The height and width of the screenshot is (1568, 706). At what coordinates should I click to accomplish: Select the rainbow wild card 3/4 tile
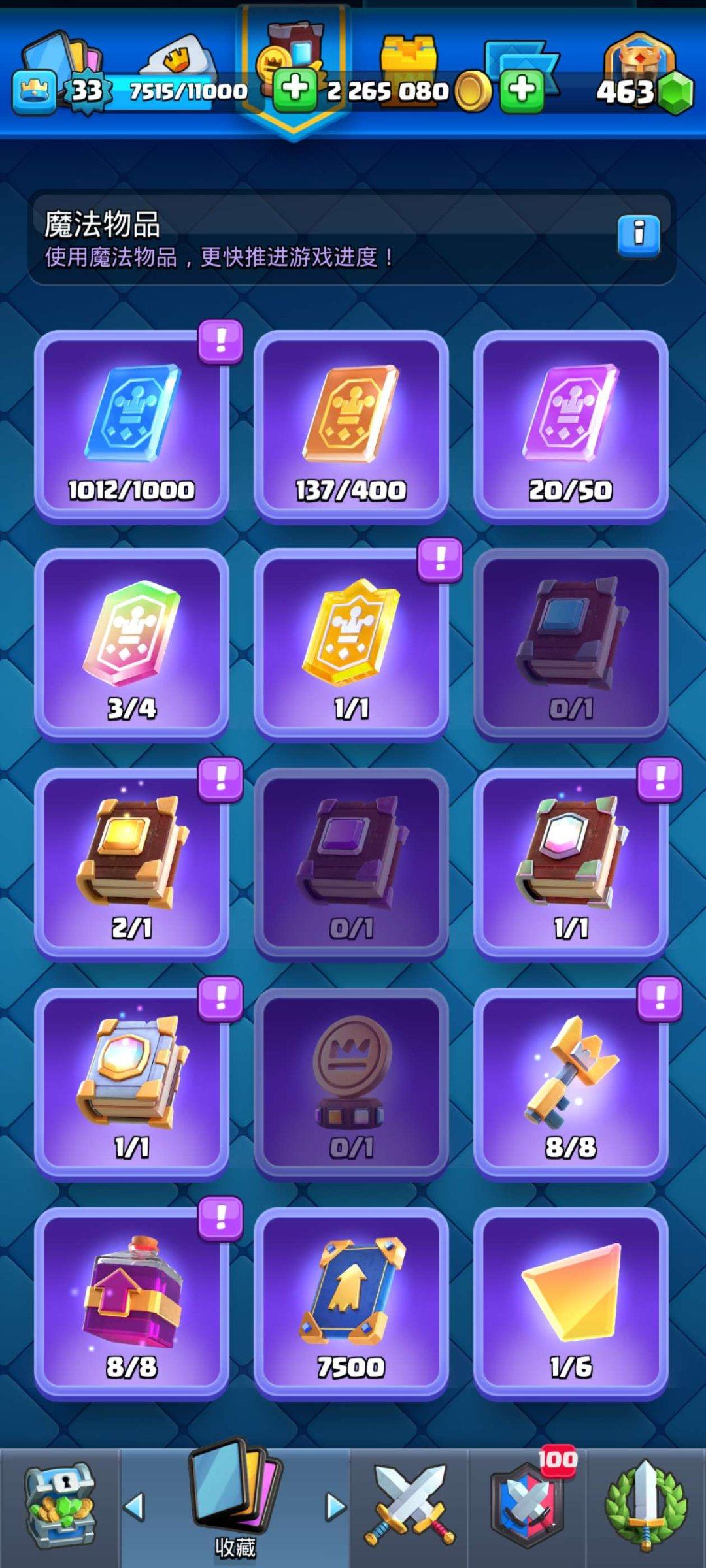point(131,645)
